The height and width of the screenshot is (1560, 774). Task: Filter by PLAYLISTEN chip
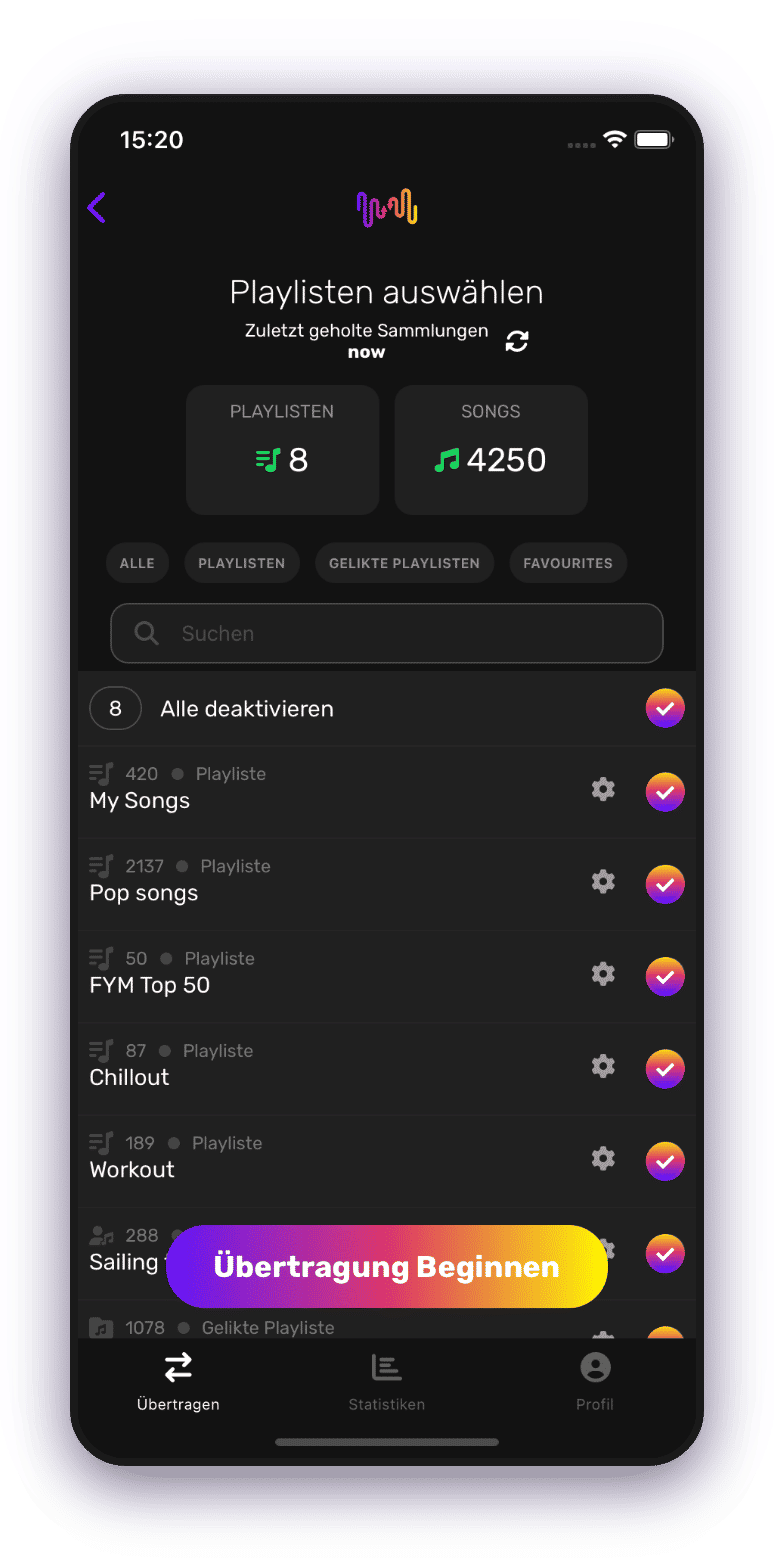242,563
